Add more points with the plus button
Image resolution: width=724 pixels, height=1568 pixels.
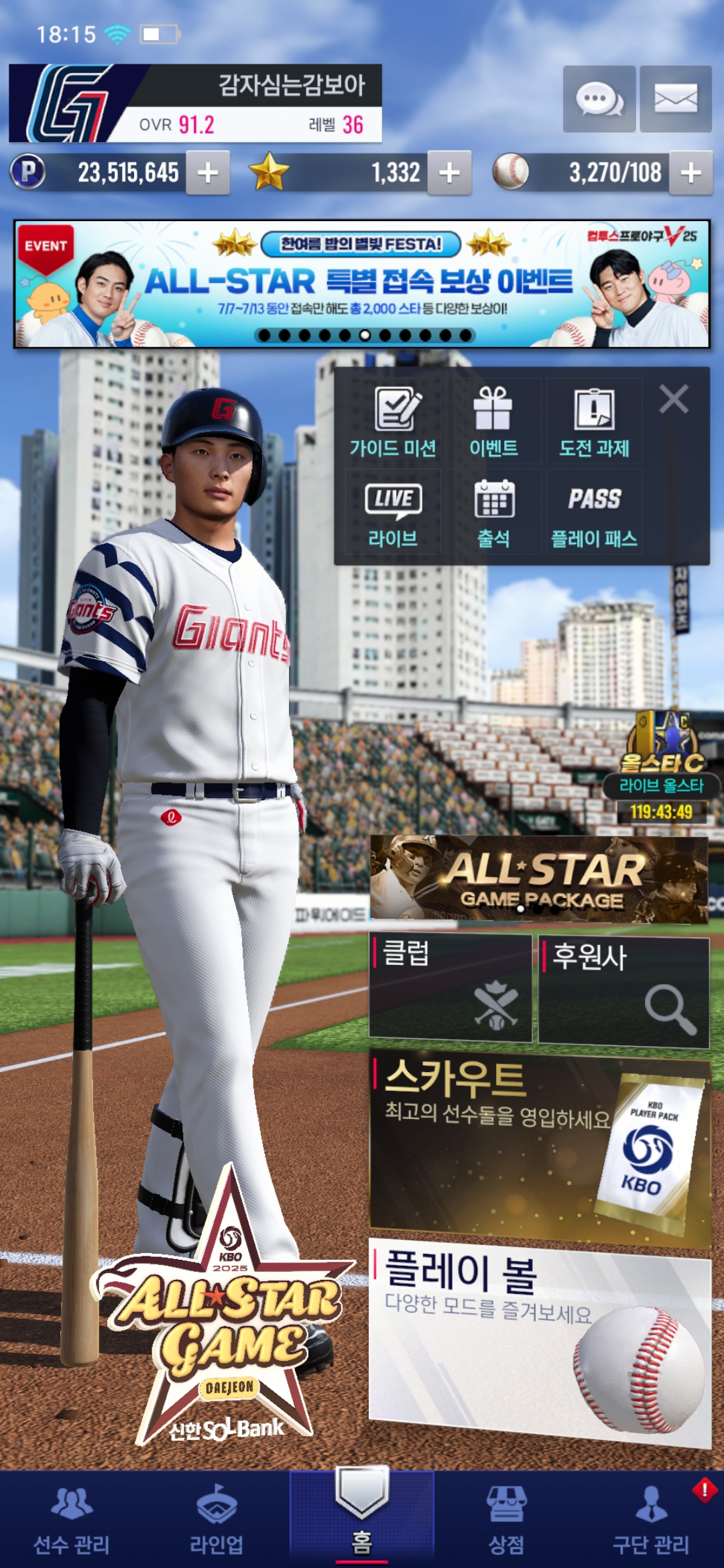tap(208, 173)
